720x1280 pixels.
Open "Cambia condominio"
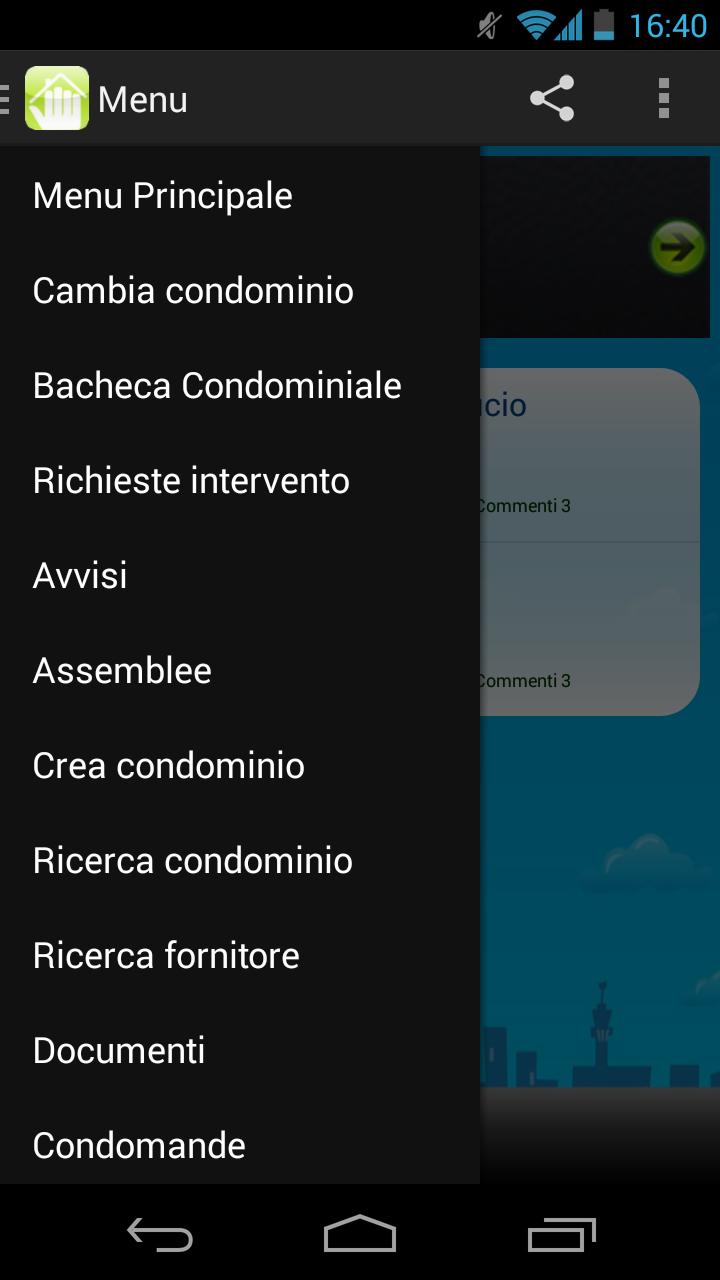click(x=192, y=290)
